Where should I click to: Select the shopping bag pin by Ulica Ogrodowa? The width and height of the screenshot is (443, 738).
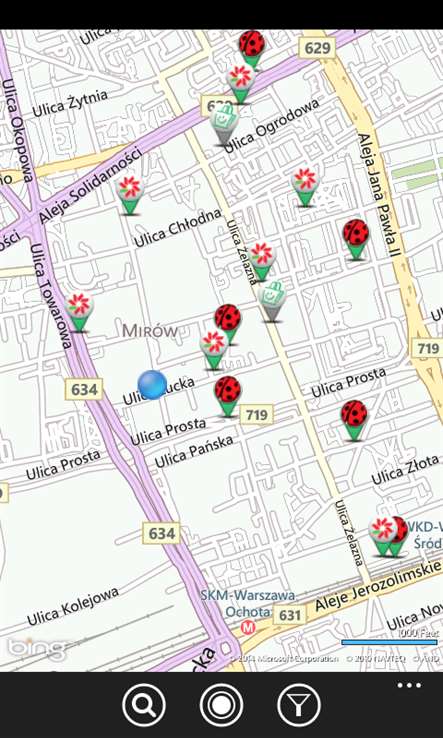[224, 125]
